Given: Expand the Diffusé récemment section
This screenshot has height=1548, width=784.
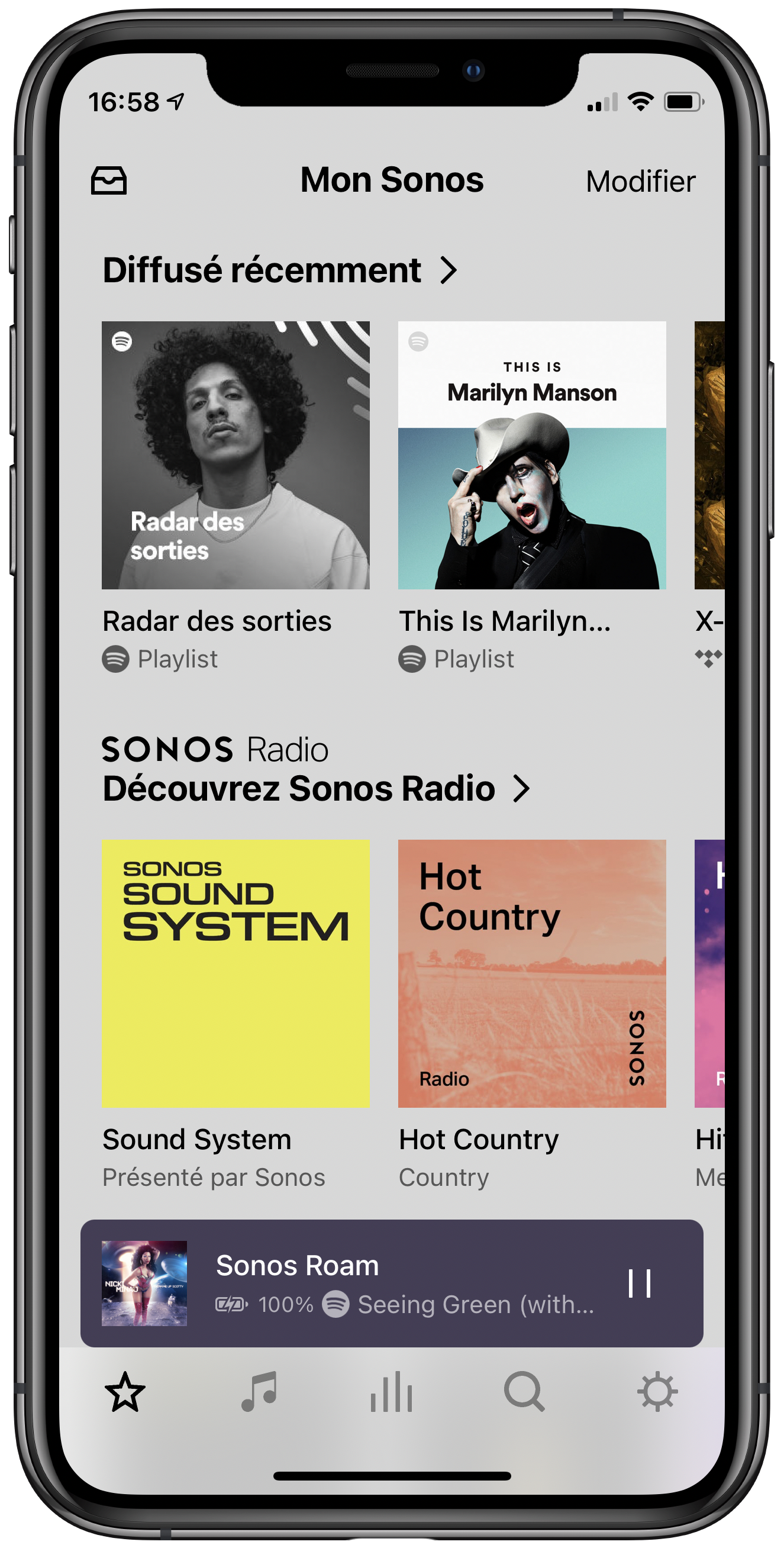Looking at the screenshot, I should pyautogui.click(x=280, y=270).
